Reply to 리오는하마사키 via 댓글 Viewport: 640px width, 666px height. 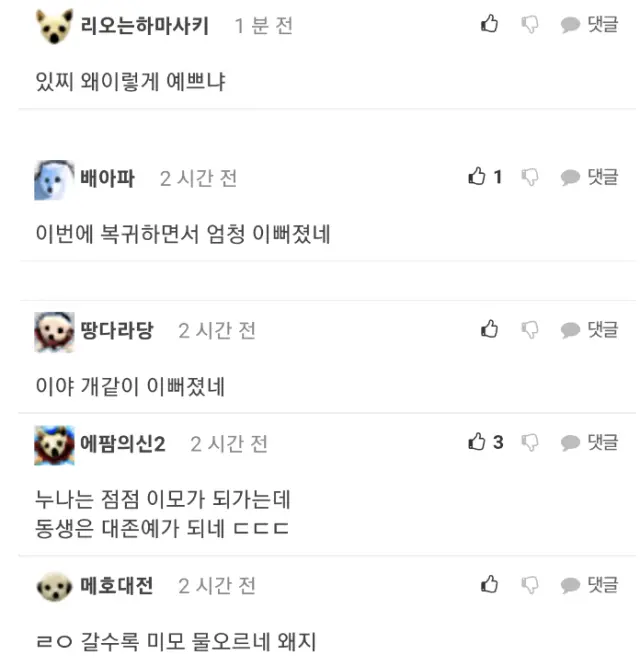pos(590,25)
